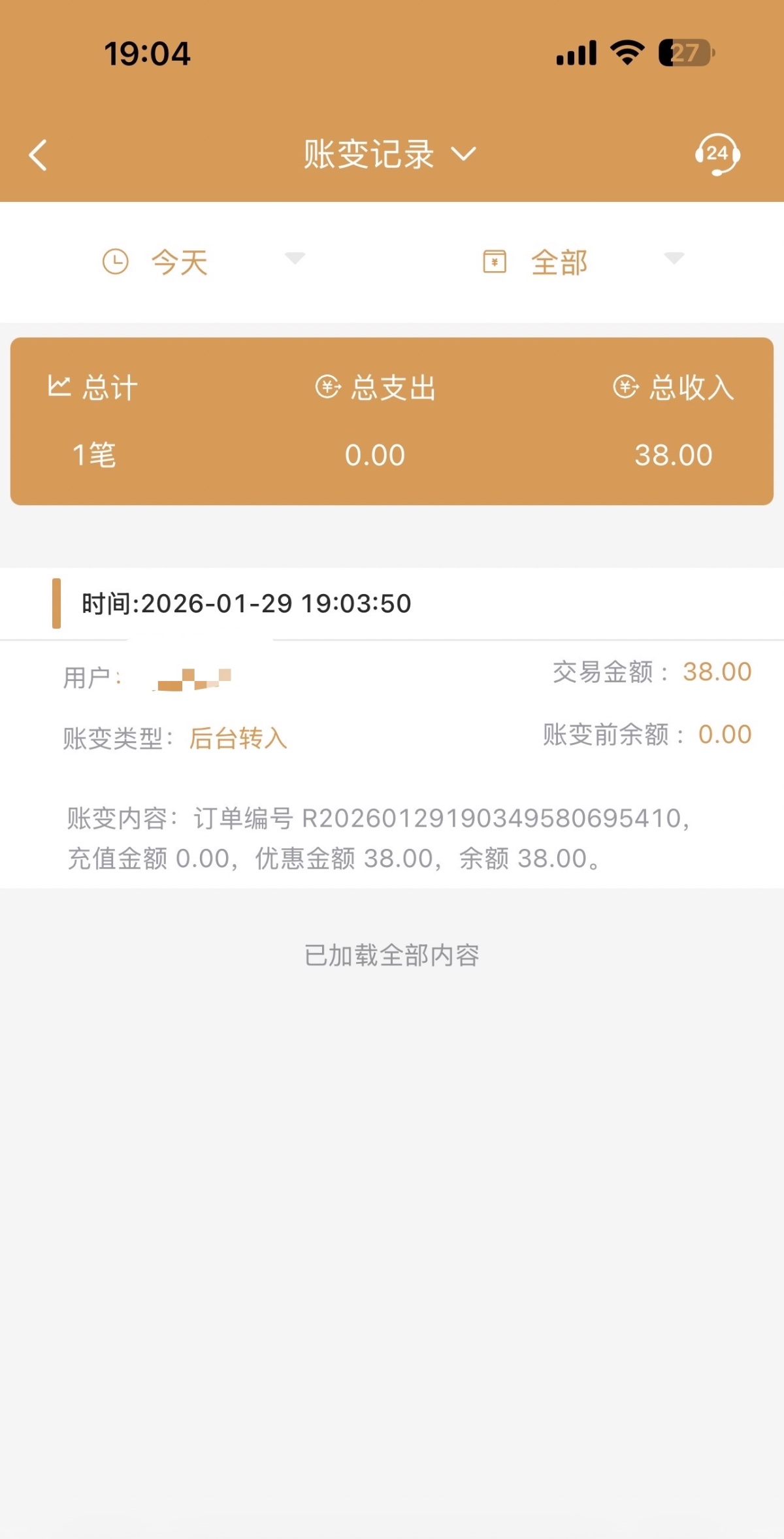Contact 24-hour customer service
The width and height of the screenshot is (784, 1539).
pos(717,155)
